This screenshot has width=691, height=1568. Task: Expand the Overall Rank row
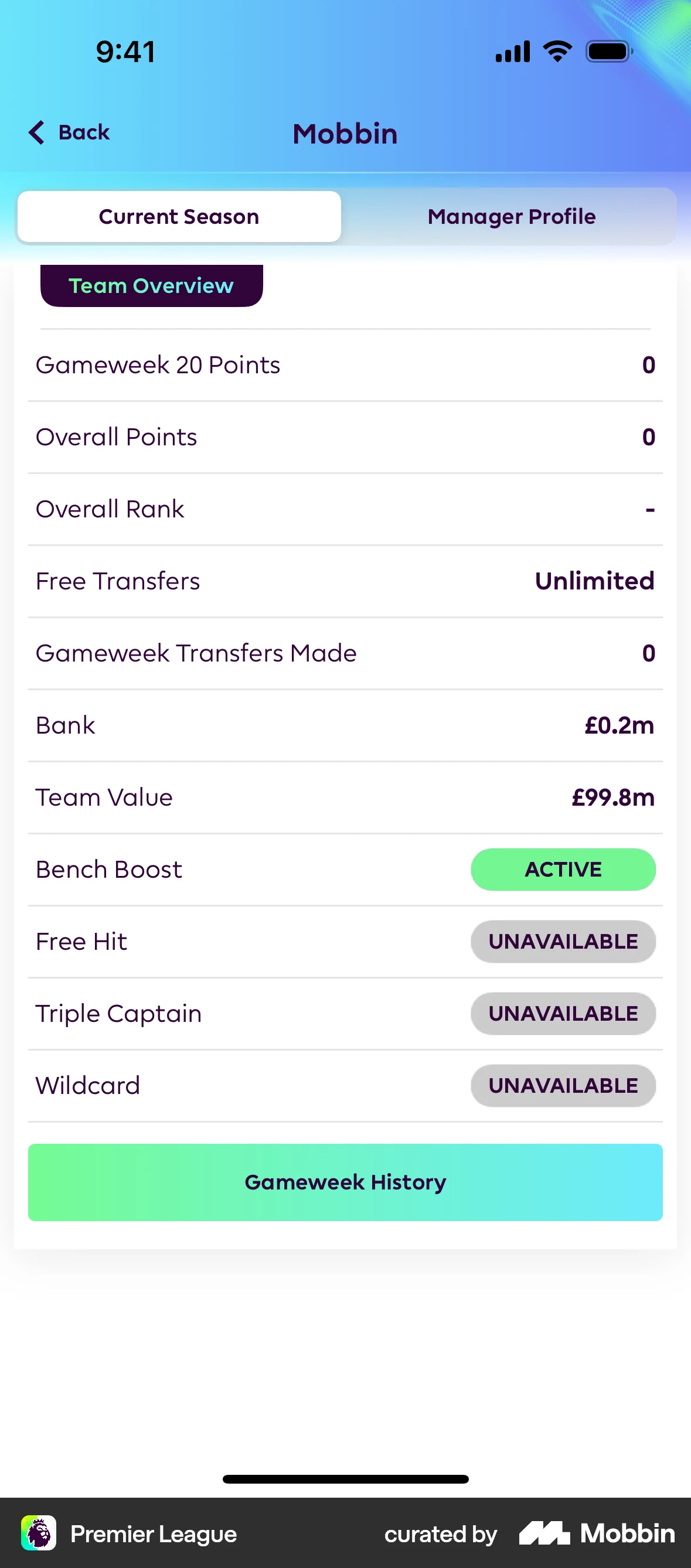coord(345,508)
